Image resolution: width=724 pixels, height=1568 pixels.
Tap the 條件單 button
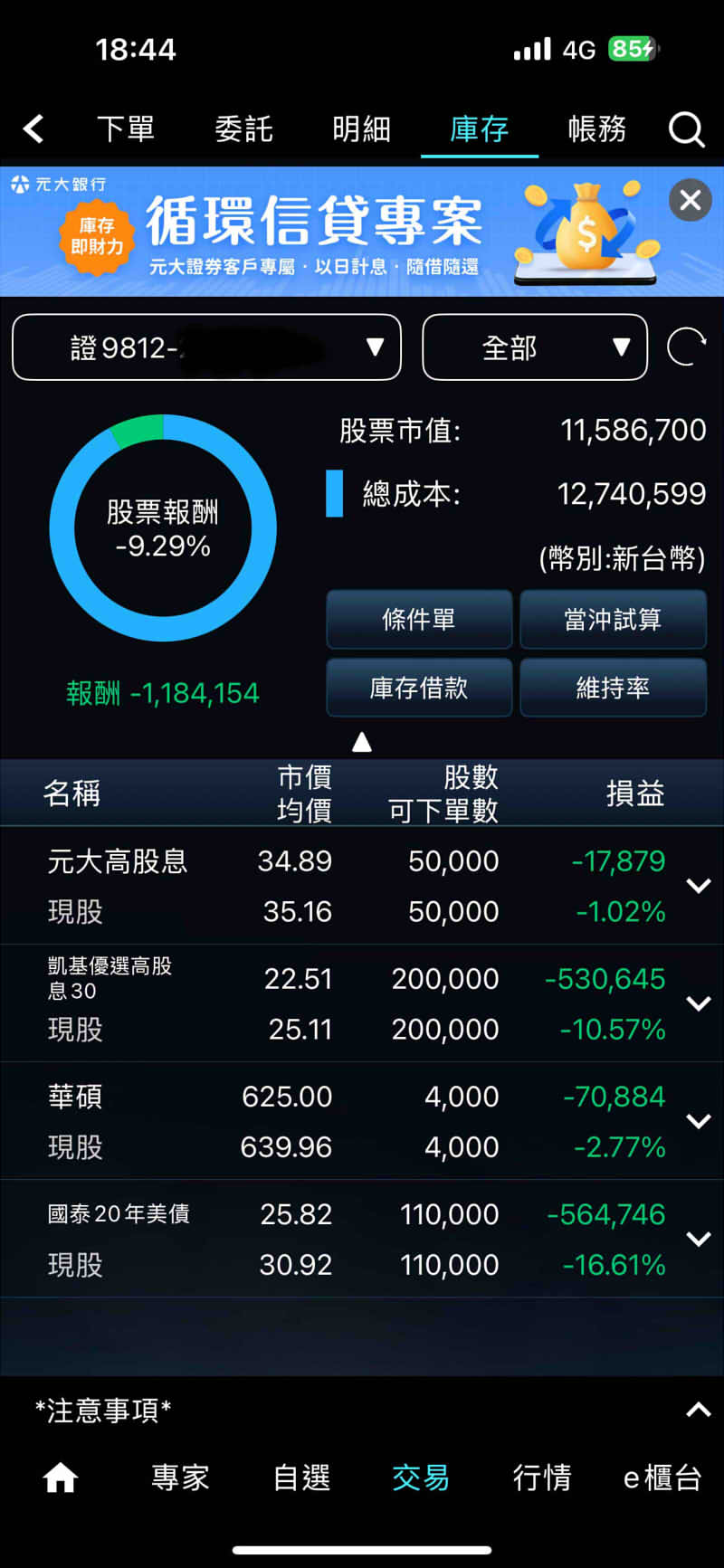pyautogui.click(x=419, y=619)
